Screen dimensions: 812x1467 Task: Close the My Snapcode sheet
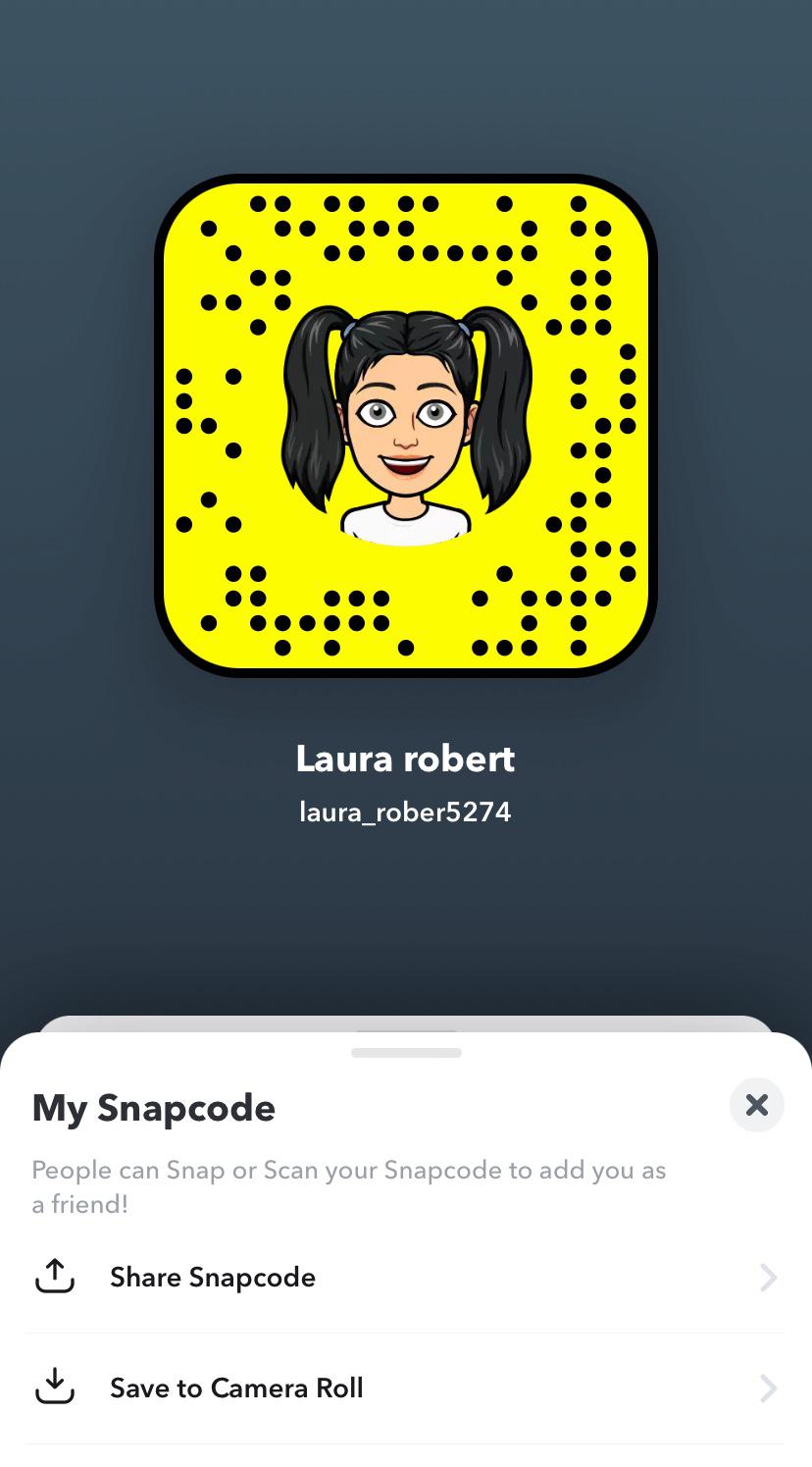pos(756,1105)
